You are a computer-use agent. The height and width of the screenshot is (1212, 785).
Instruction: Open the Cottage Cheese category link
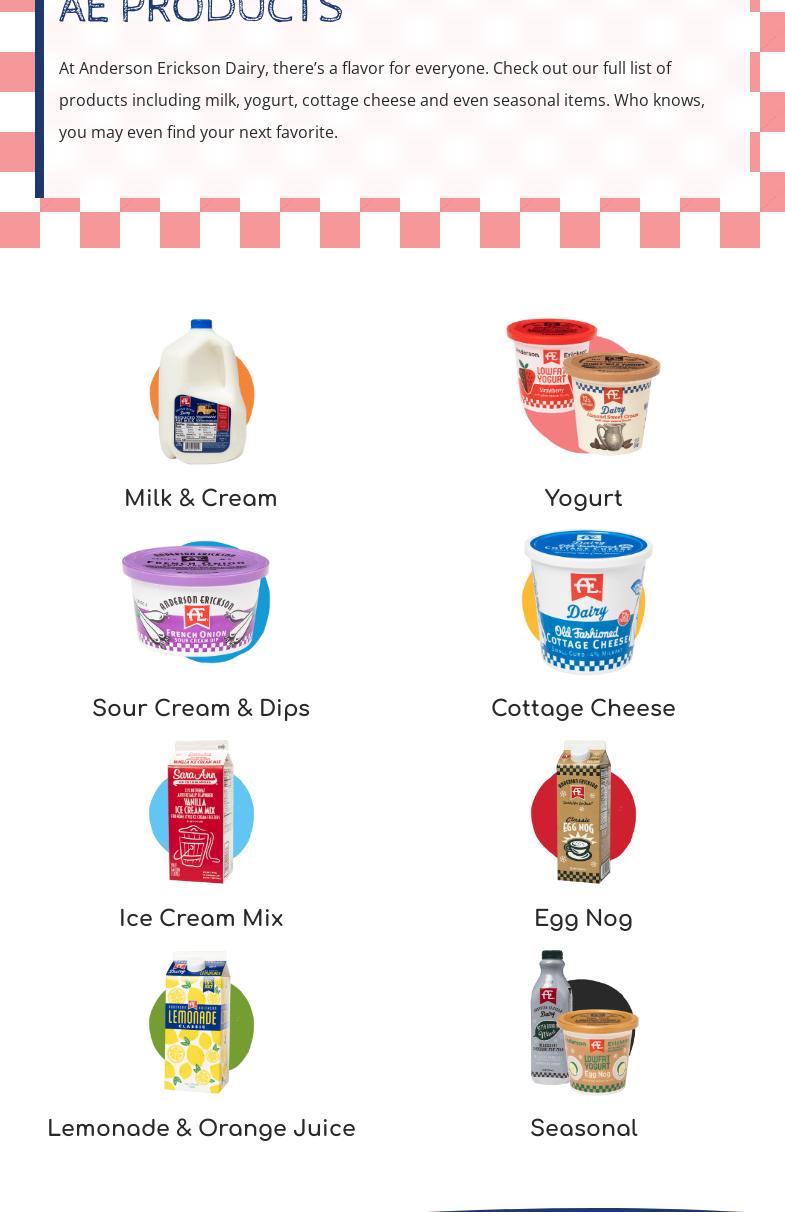pos(583,708)
